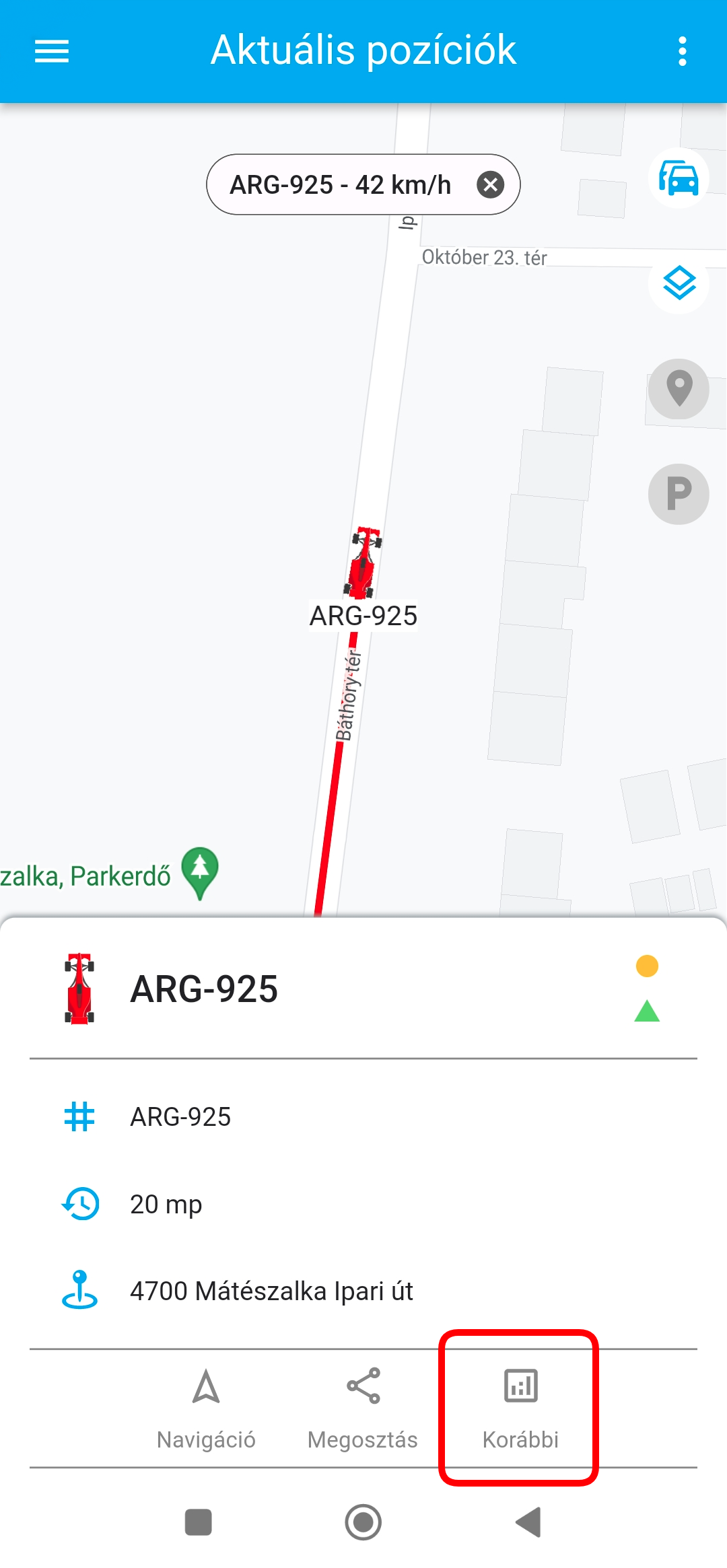This screenshot has height=1568, width=727.
Task: Dismiss the ARG-925 speed chip
Action: (491, 184)
